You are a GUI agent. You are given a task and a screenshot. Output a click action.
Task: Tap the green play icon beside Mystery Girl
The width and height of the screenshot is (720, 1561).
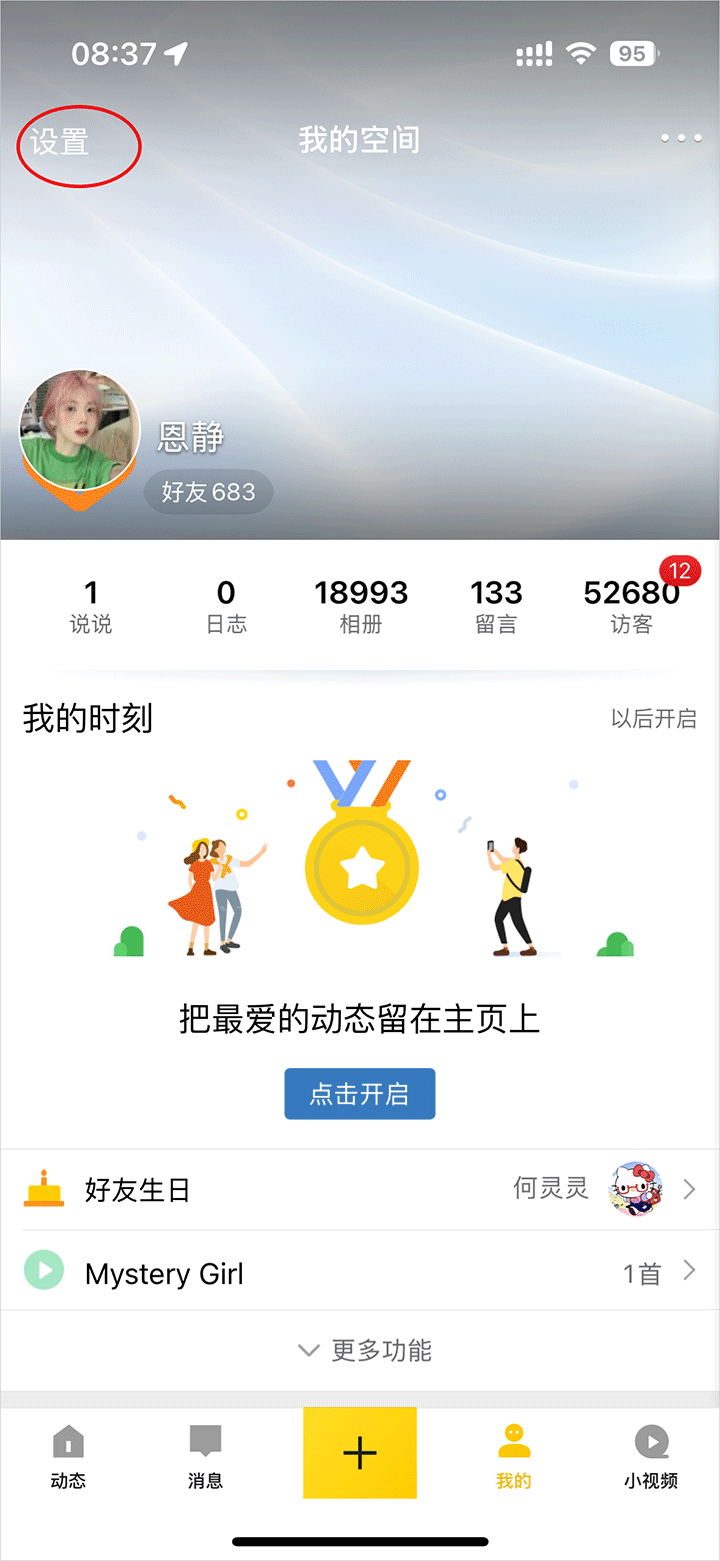[x=44, y=1271]
